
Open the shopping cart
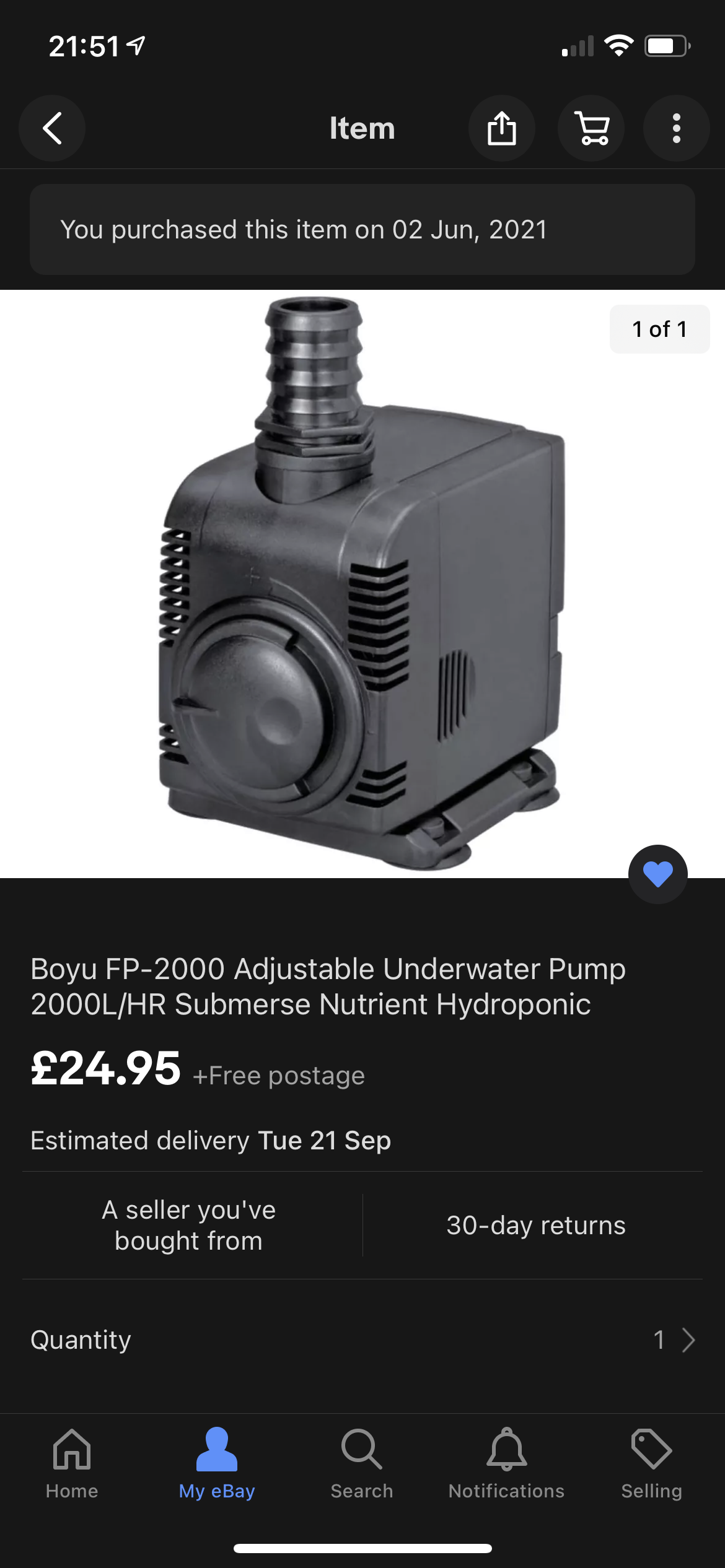coord(591,128)
